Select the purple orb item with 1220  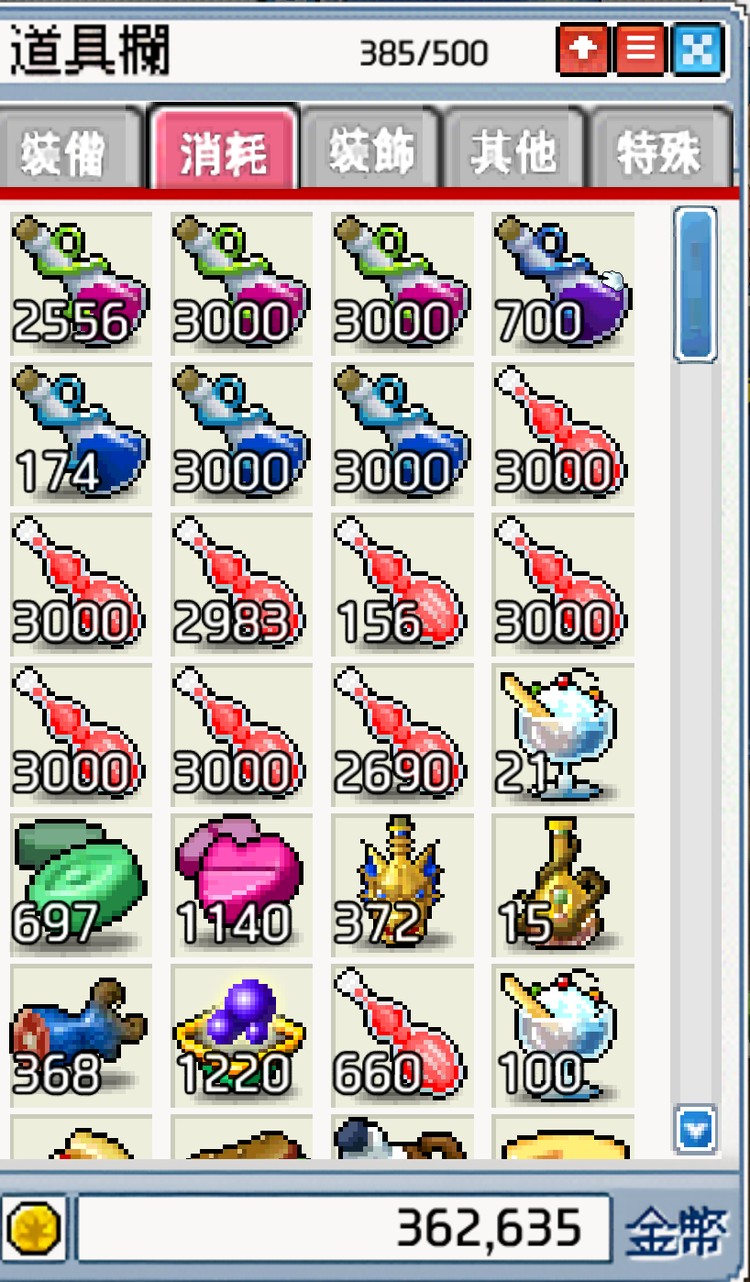tap(241, 1036)
